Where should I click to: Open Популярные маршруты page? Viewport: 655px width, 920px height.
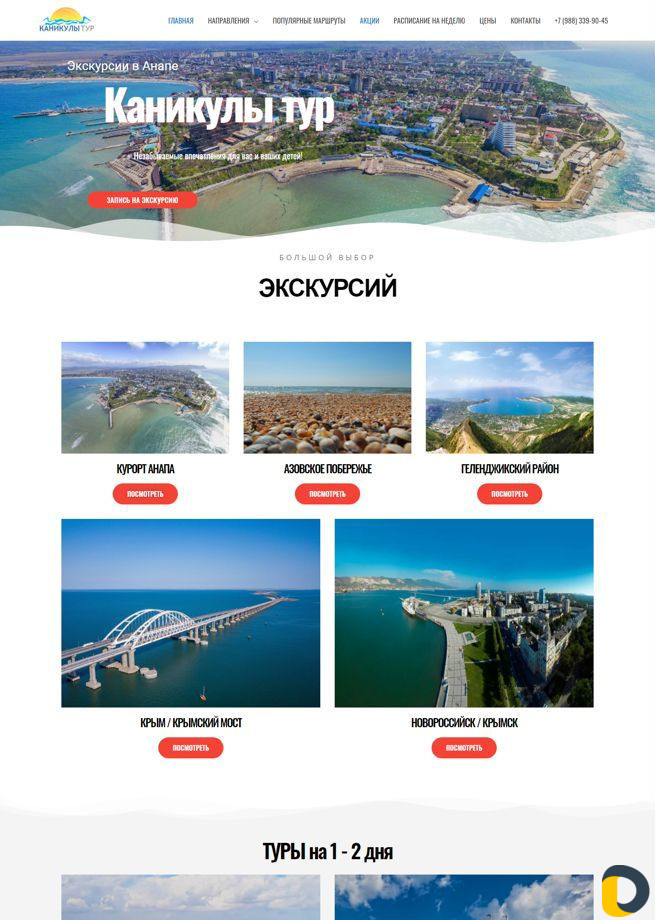pos(309,21)
